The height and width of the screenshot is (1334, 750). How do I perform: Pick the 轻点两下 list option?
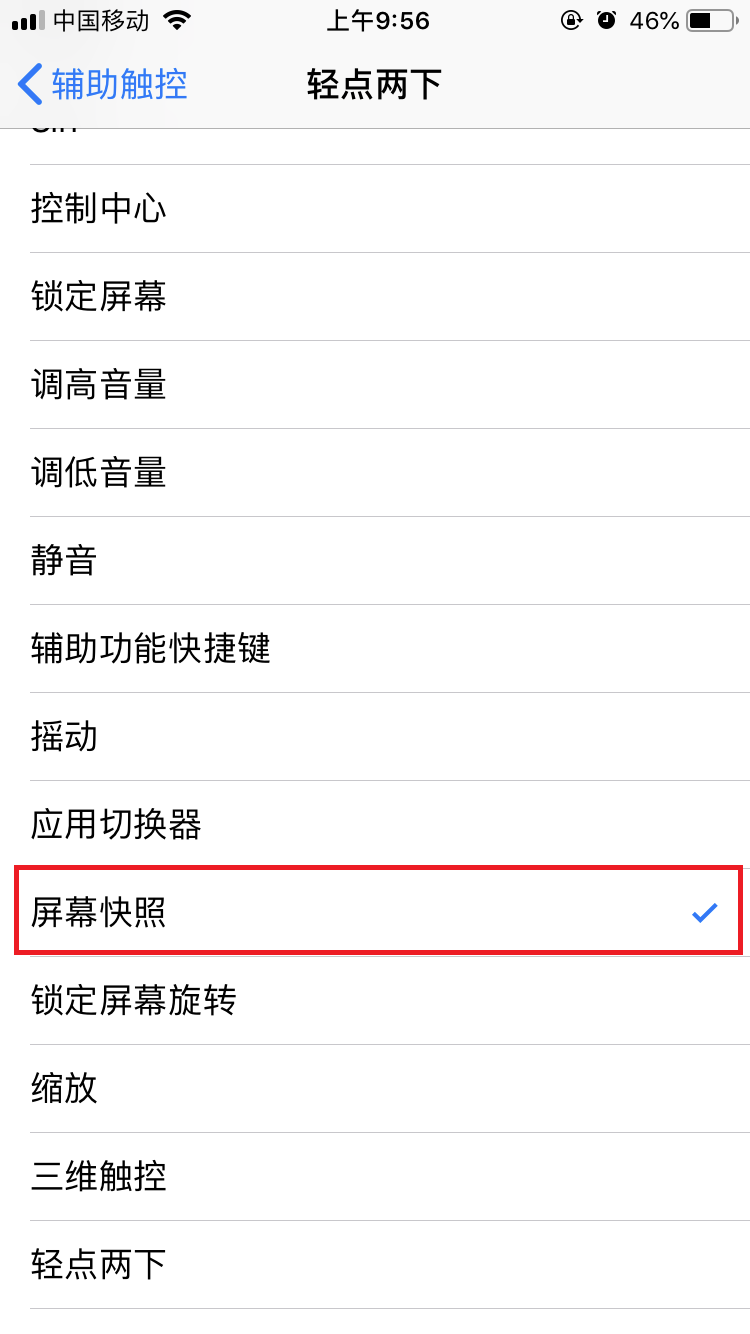coord(375,1265)
